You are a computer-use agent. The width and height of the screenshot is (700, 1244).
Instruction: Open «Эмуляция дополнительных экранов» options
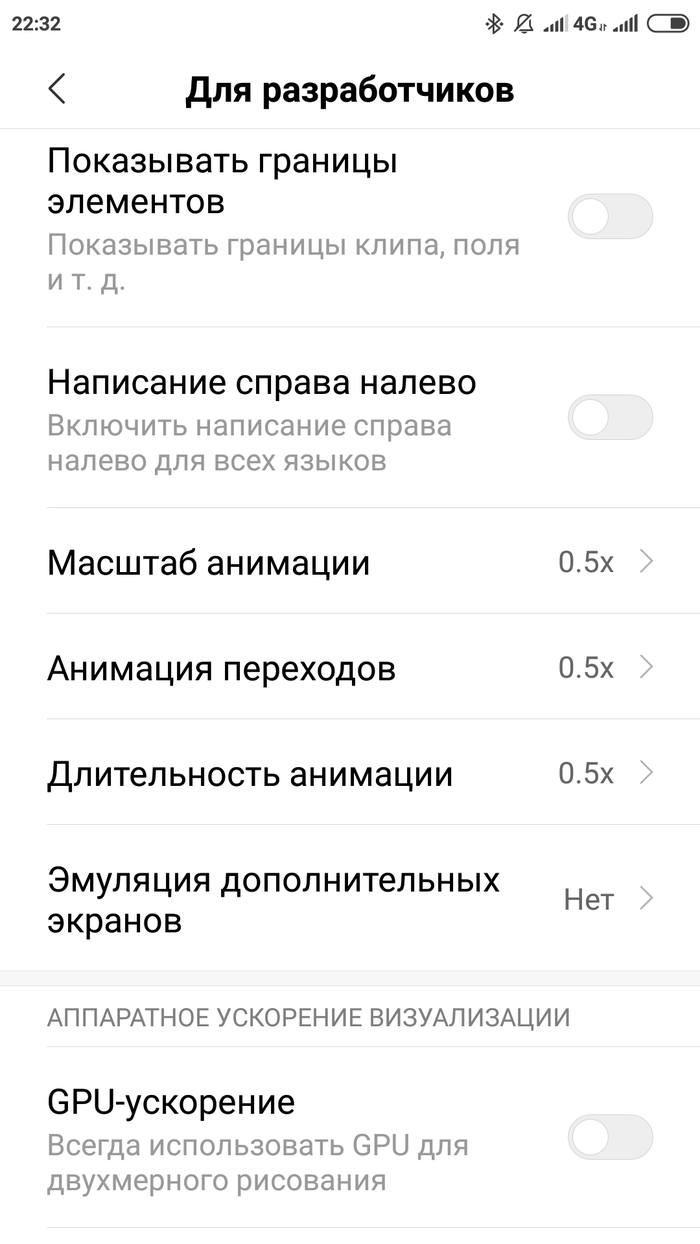point(350,899)
